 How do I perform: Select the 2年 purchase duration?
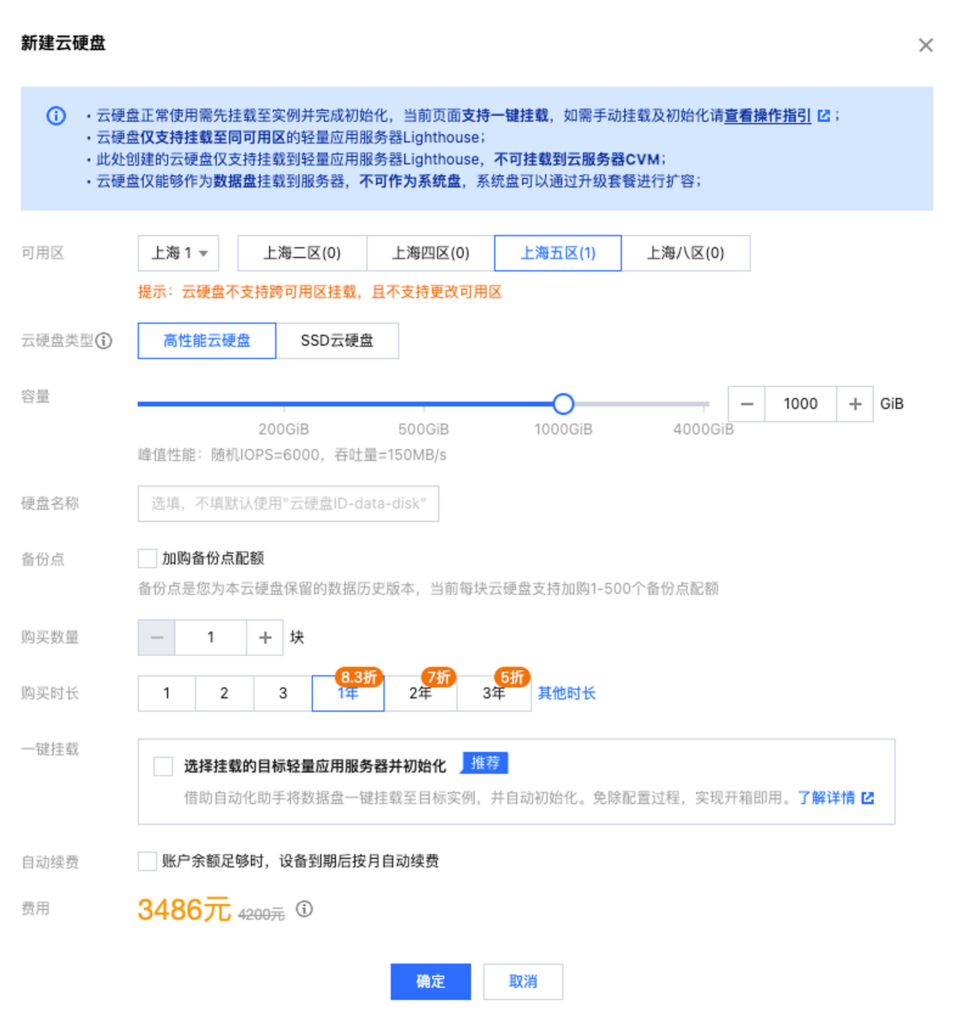point(421,693)
